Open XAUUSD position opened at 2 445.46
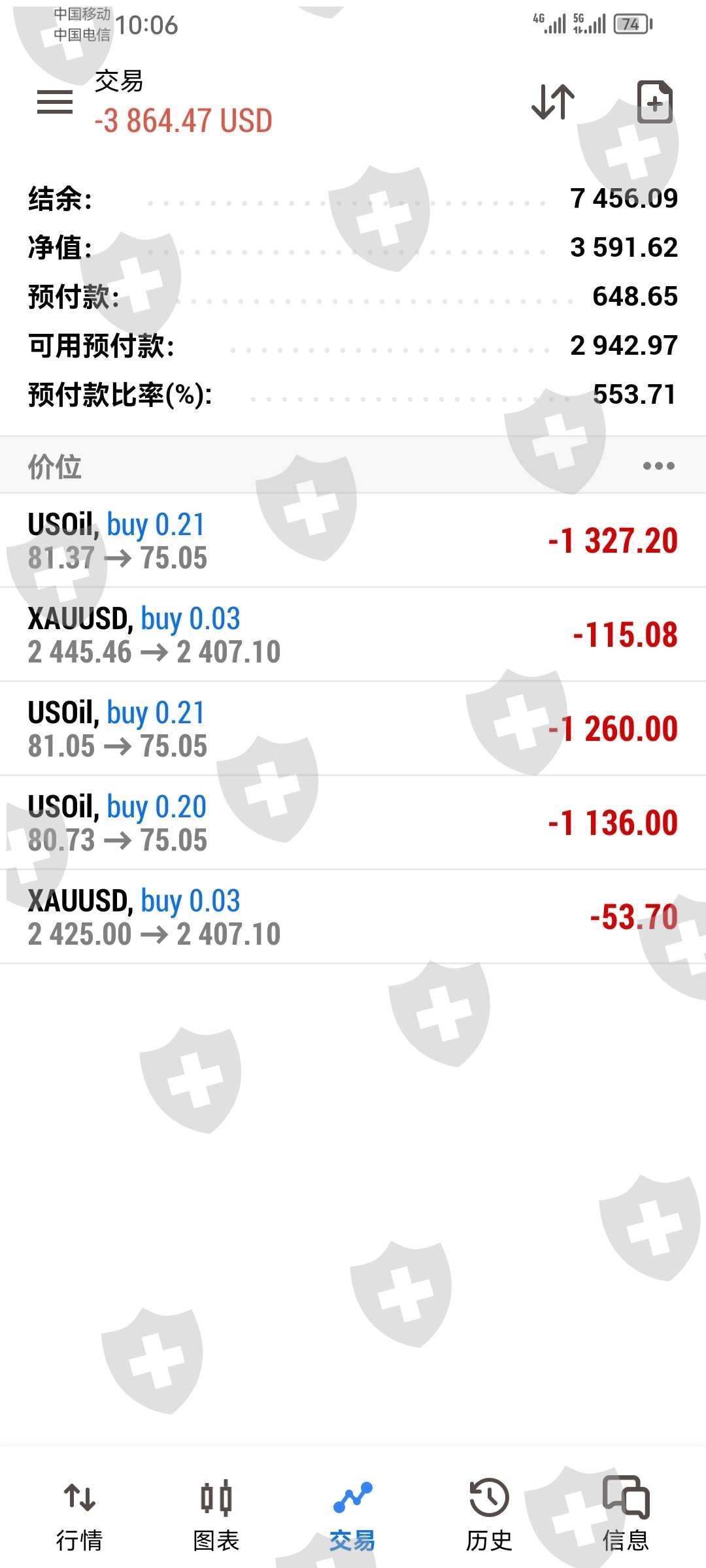Screen dimensions: 706x1568 click(353, 635)
